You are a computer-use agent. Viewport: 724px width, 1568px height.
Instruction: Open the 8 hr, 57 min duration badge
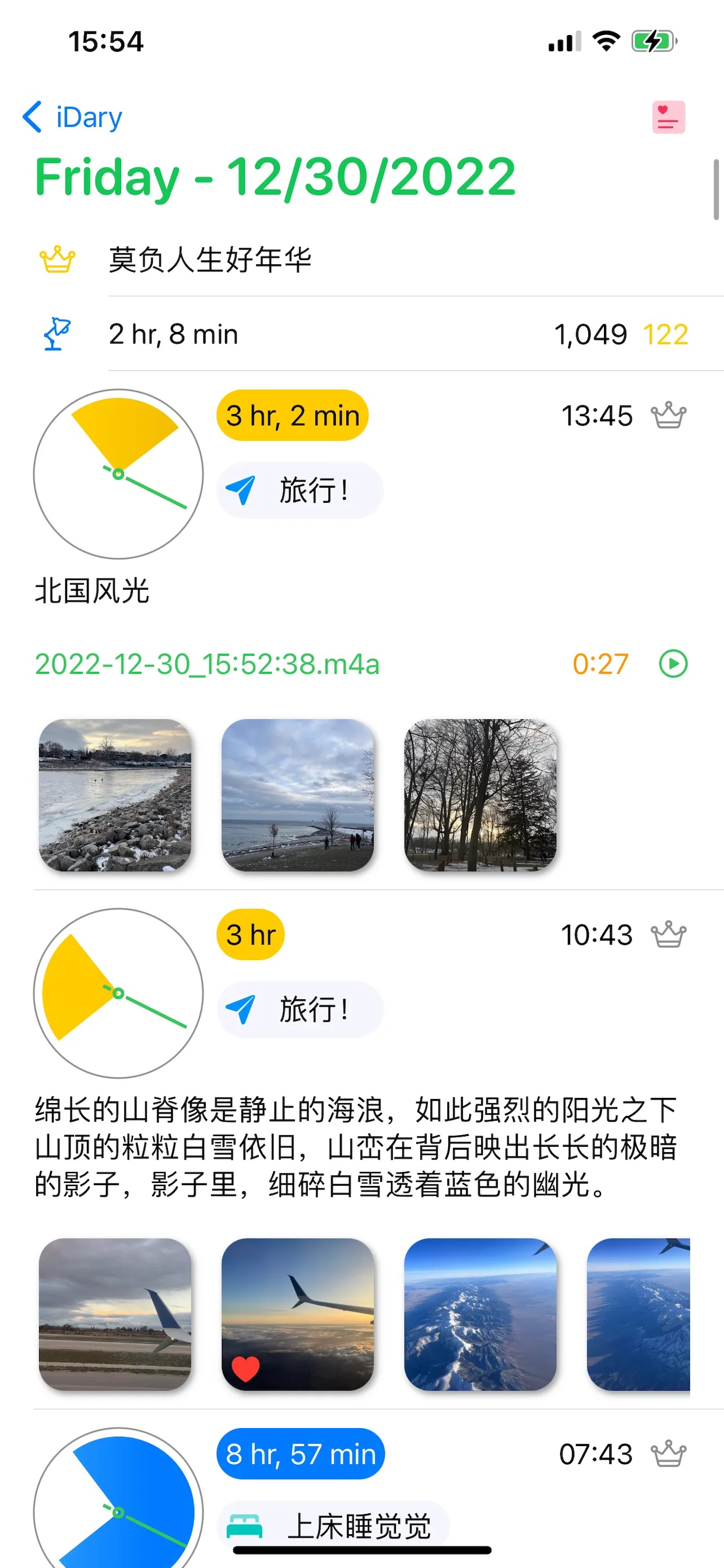click(x=301, y=1454)
